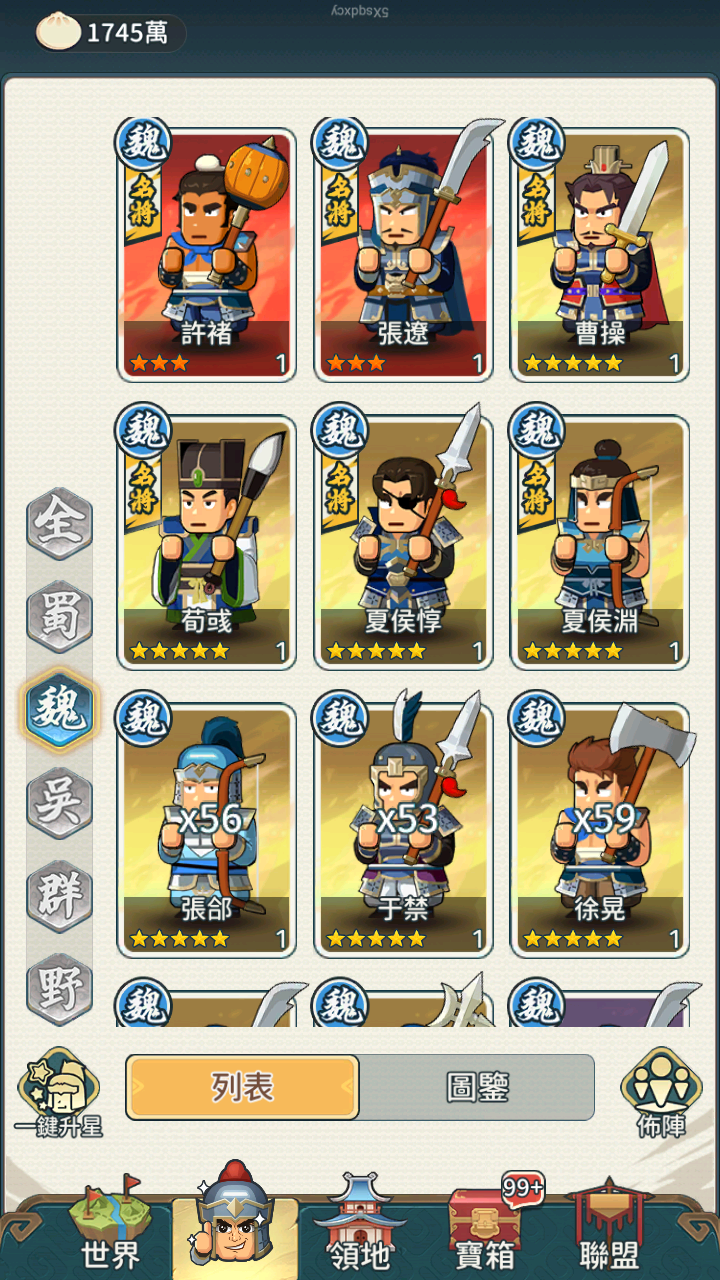The width and height of the screenshot is (720, 1280).
Task: Switch to the 圖鑒 view
Action: [x=477, y=1087]
